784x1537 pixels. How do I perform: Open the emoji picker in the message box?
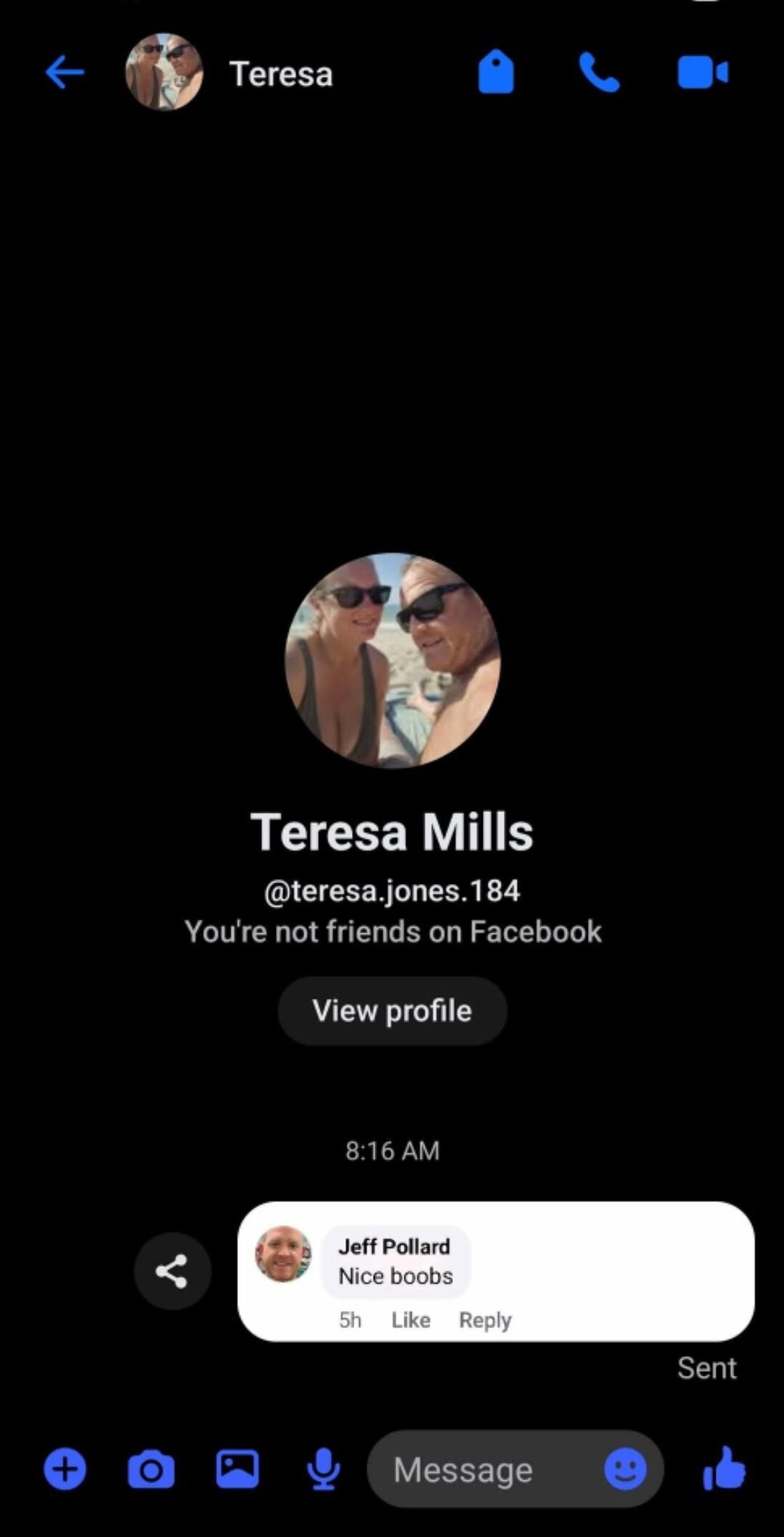tap(625, 1469)
